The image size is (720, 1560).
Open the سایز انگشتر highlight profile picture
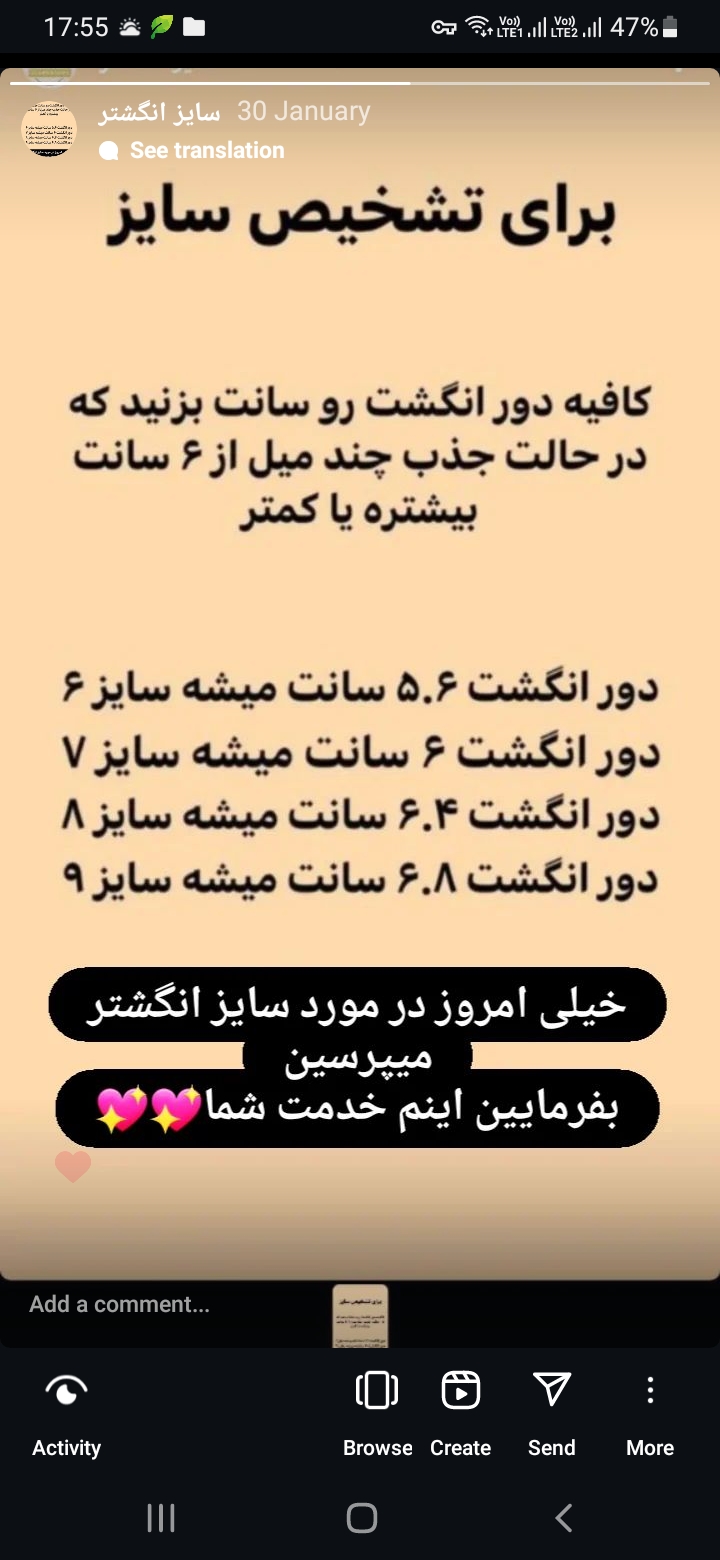point(49,129)
